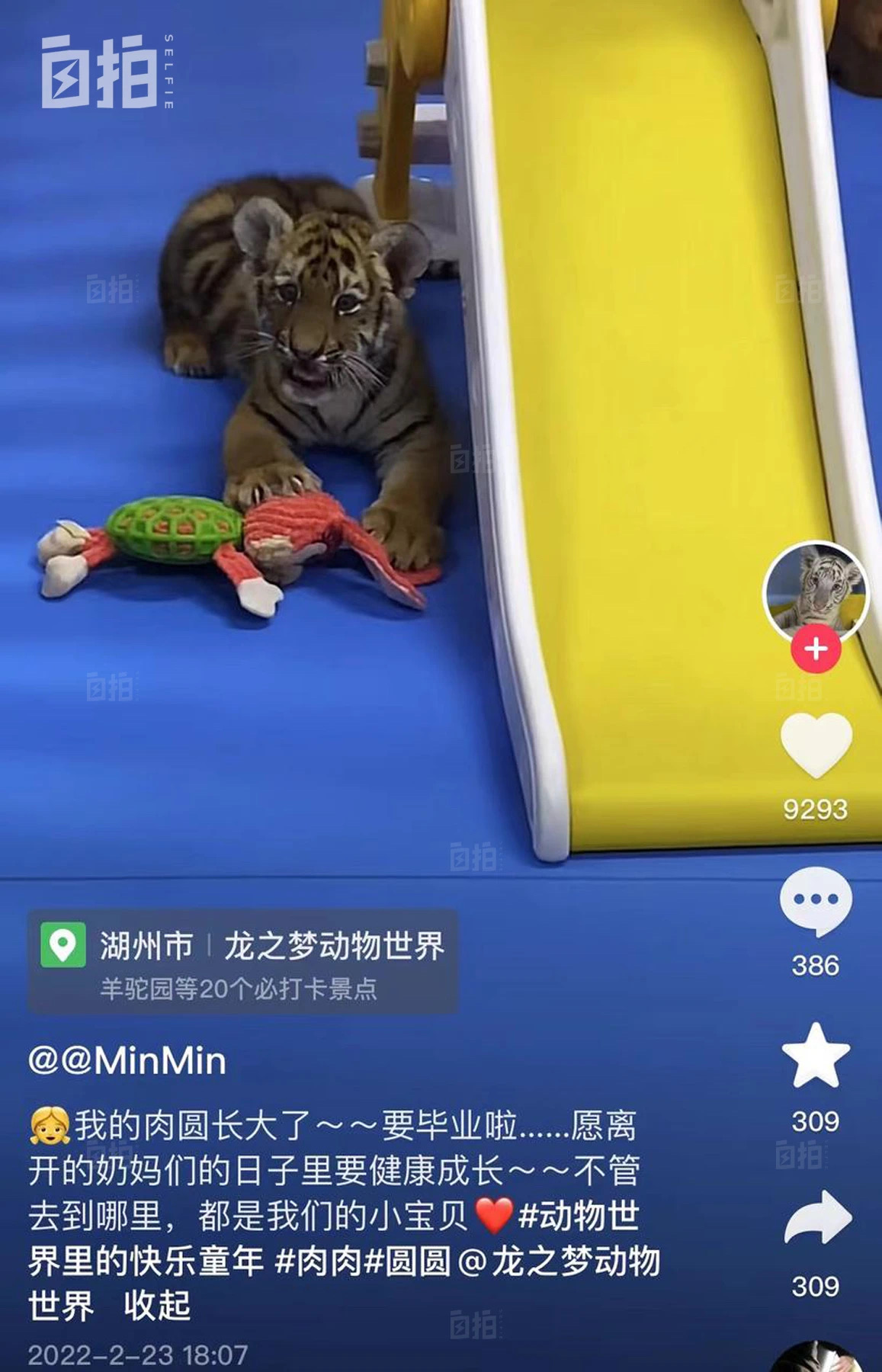
Task: Share this video with the arrow icon
Action: (816, 1217)
